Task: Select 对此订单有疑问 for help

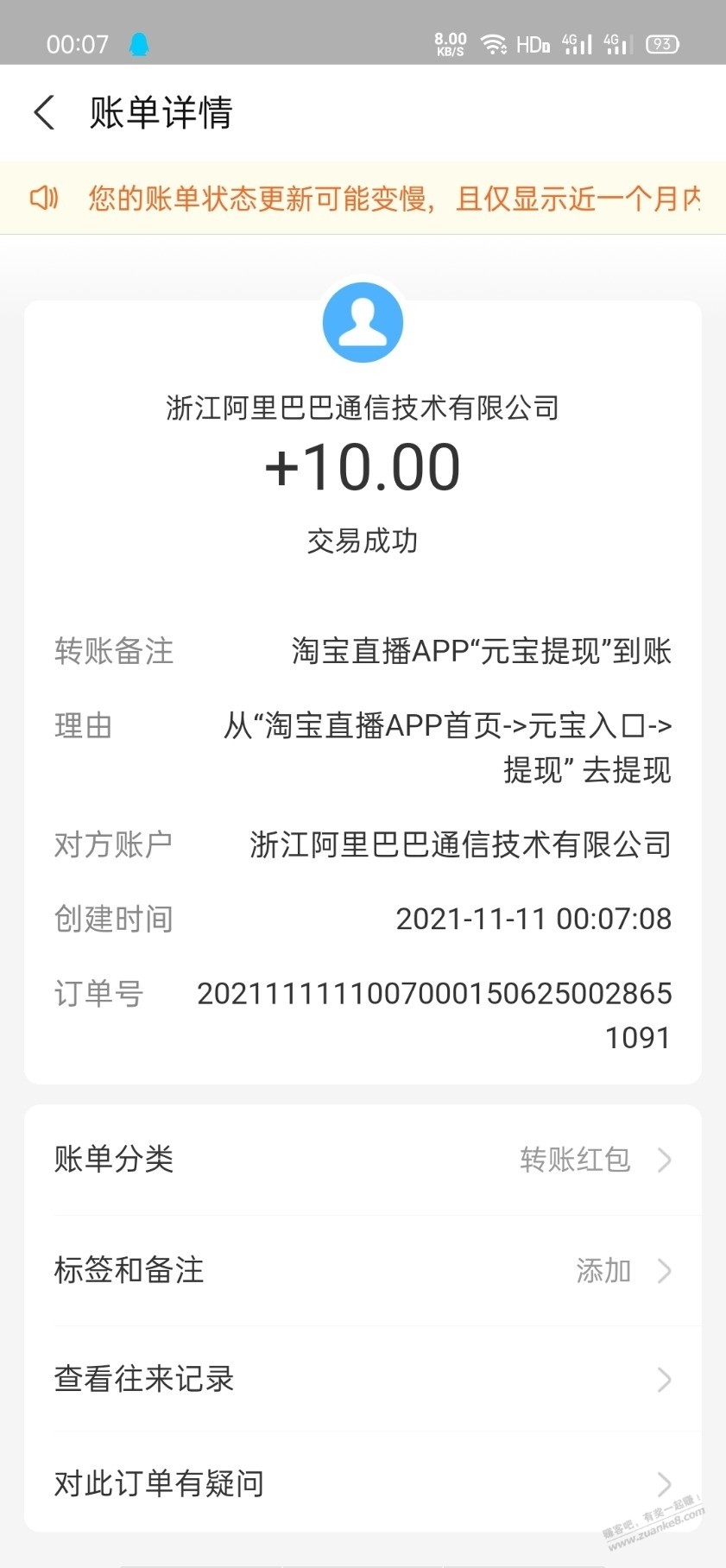Action: [363, 1483]
